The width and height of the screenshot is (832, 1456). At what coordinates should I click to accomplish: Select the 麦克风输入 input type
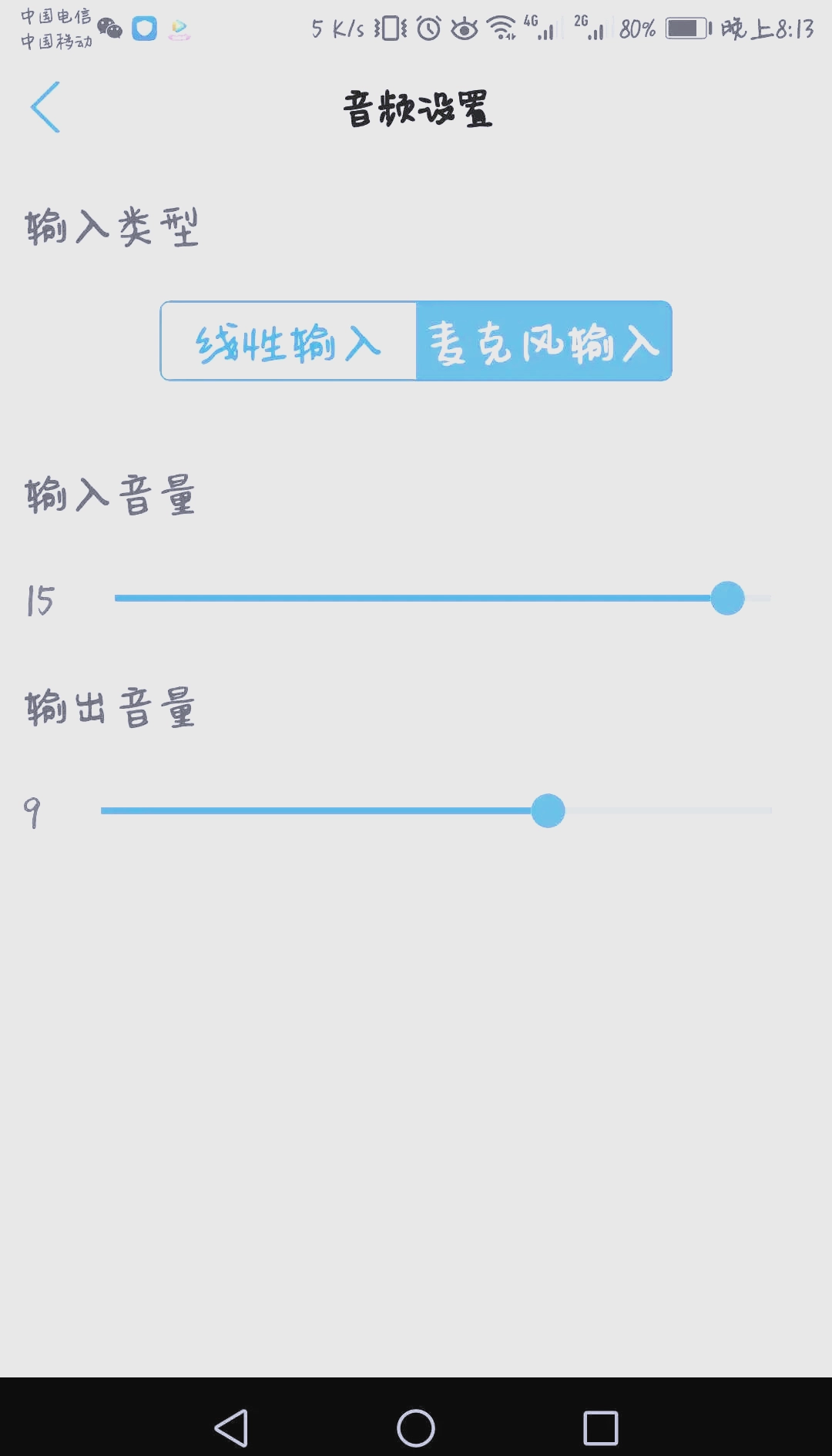[544, 341]
